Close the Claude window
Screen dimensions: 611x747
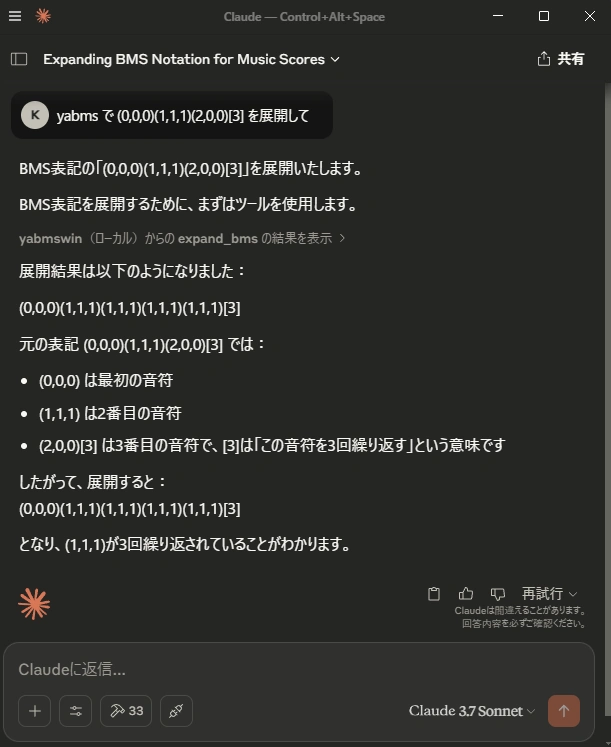coord(589,16)
